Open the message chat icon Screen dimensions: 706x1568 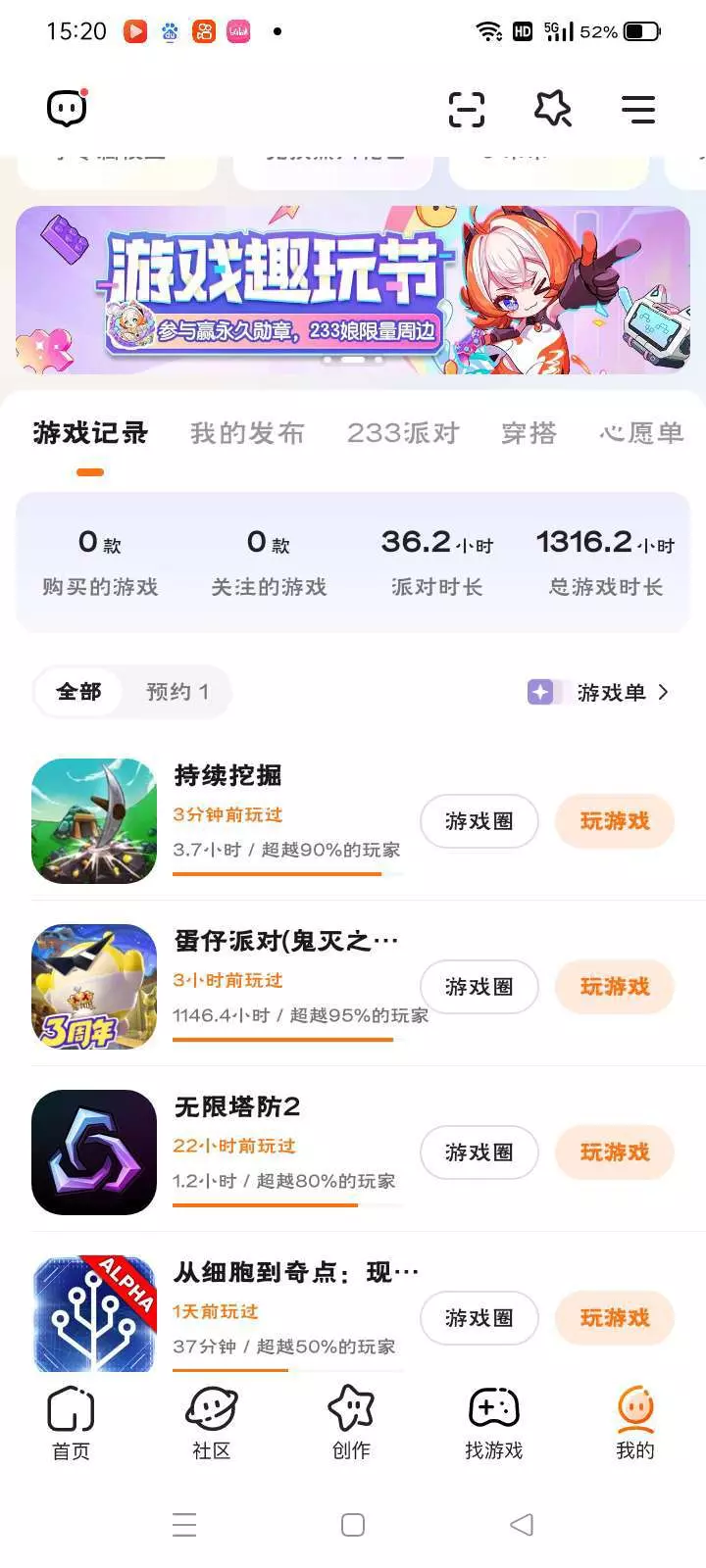pos(67,108)
